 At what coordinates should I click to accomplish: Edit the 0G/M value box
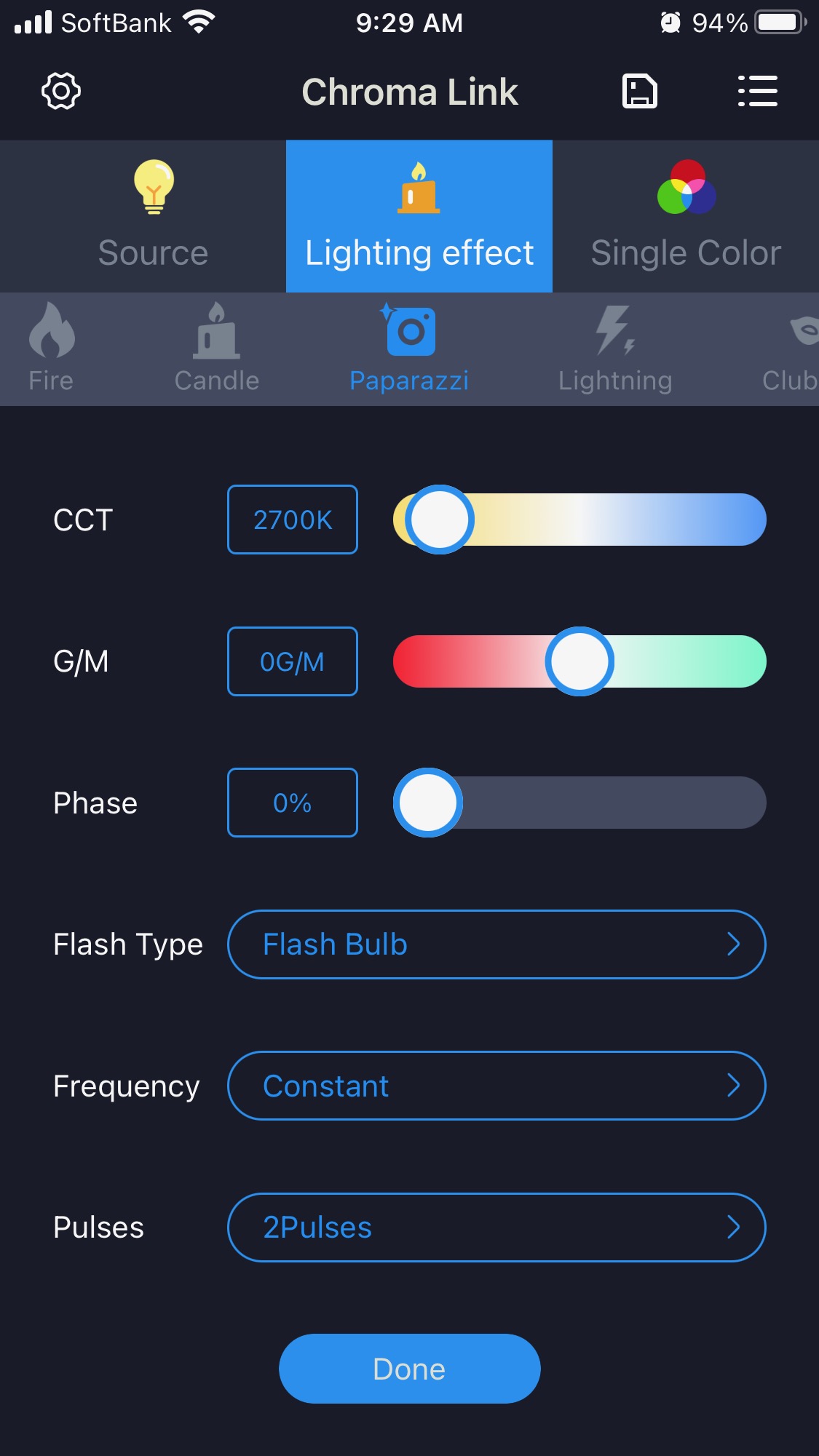click(293, 661)
